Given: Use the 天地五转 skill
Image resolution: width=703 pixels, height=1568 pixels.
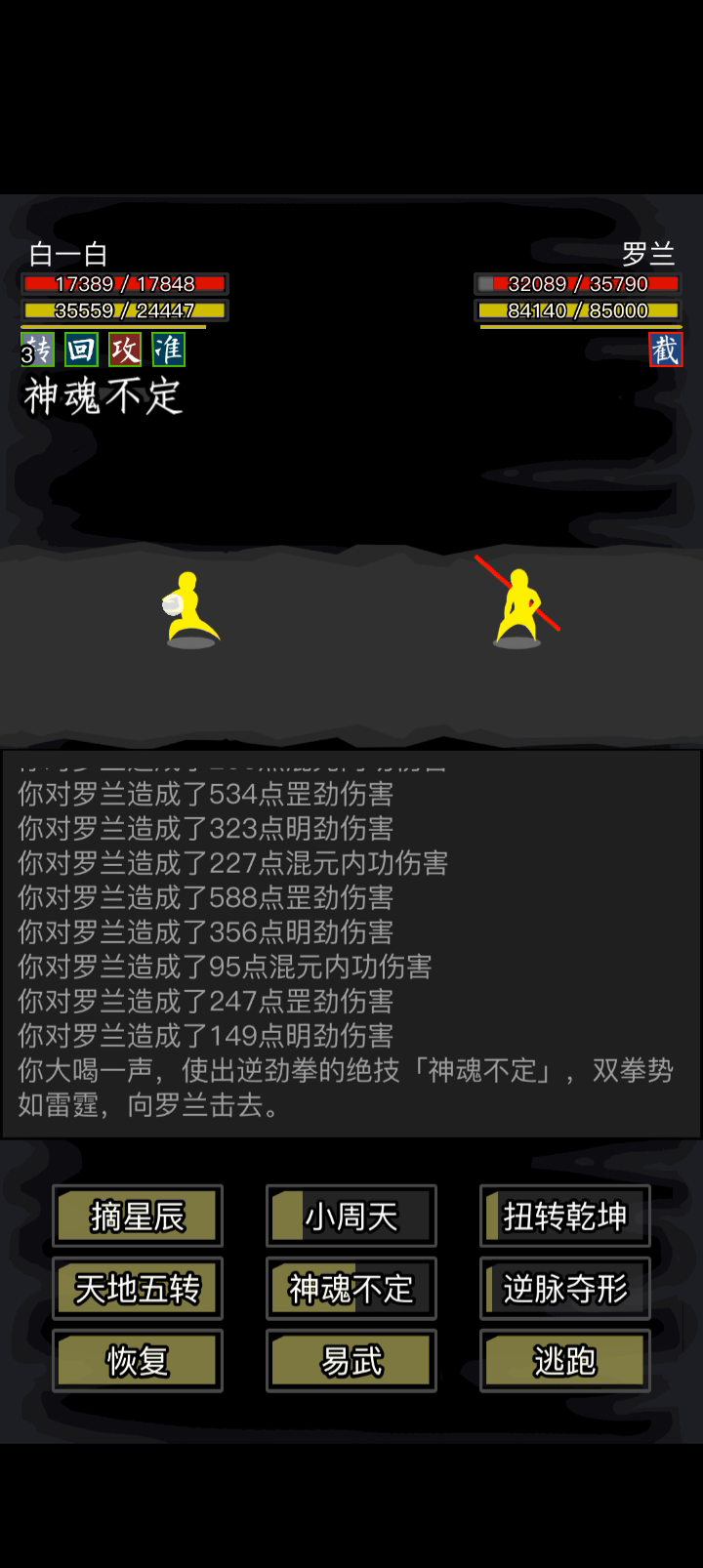Looking at the screenshot, I should click(138, 1288).
